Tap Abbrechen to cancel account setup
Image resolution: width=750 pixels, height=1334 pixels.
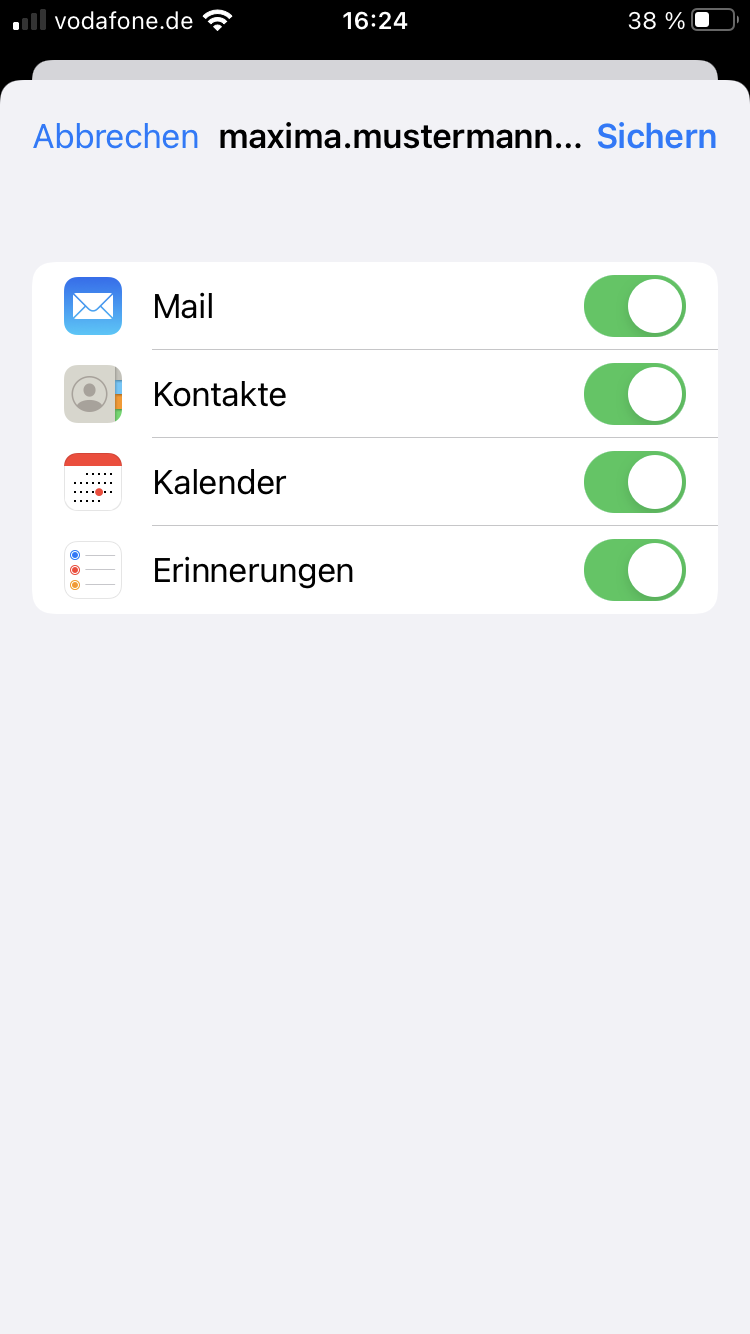(x=116, y=137)
